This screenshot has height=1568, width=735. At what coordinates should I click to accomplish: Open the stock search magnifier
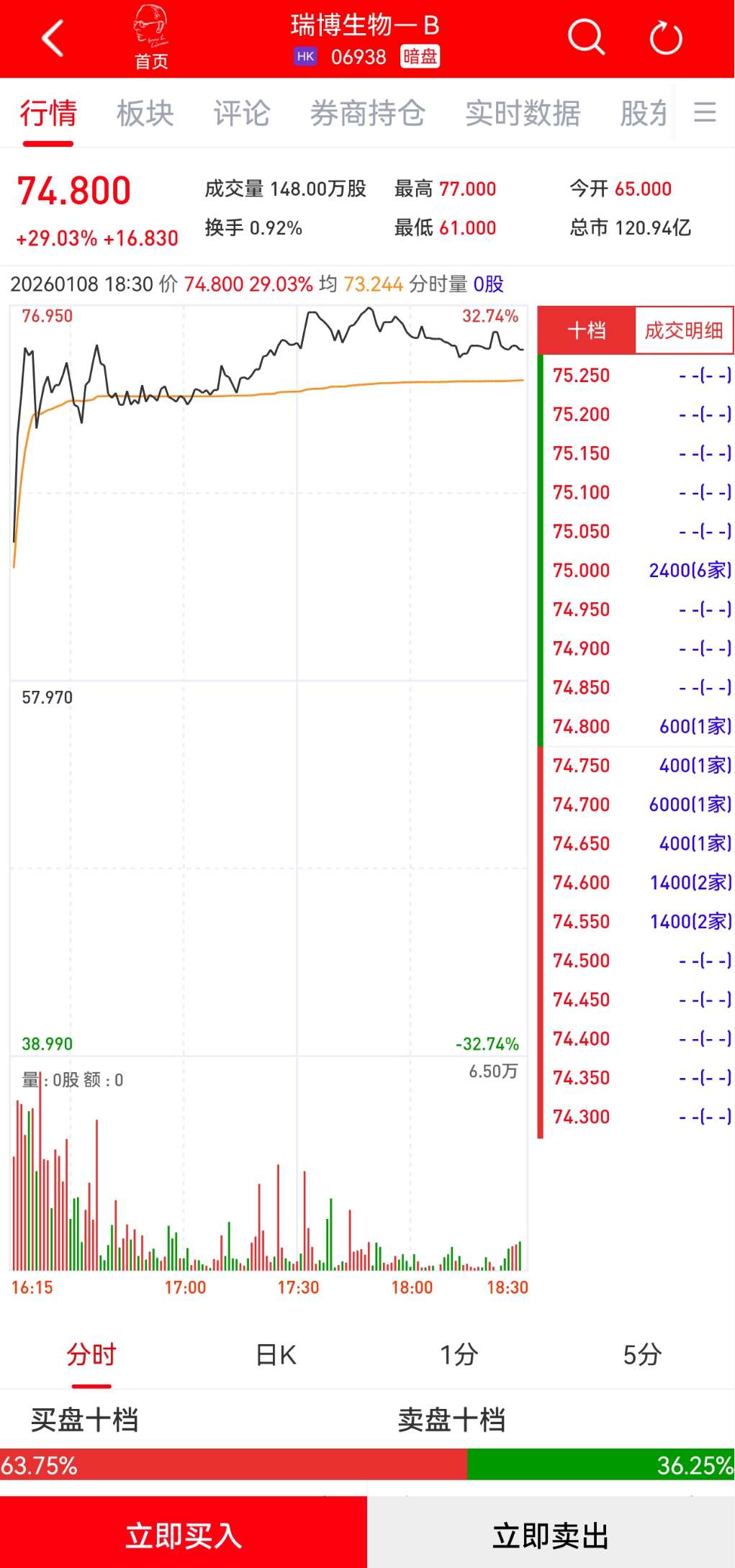pos(586,37)
